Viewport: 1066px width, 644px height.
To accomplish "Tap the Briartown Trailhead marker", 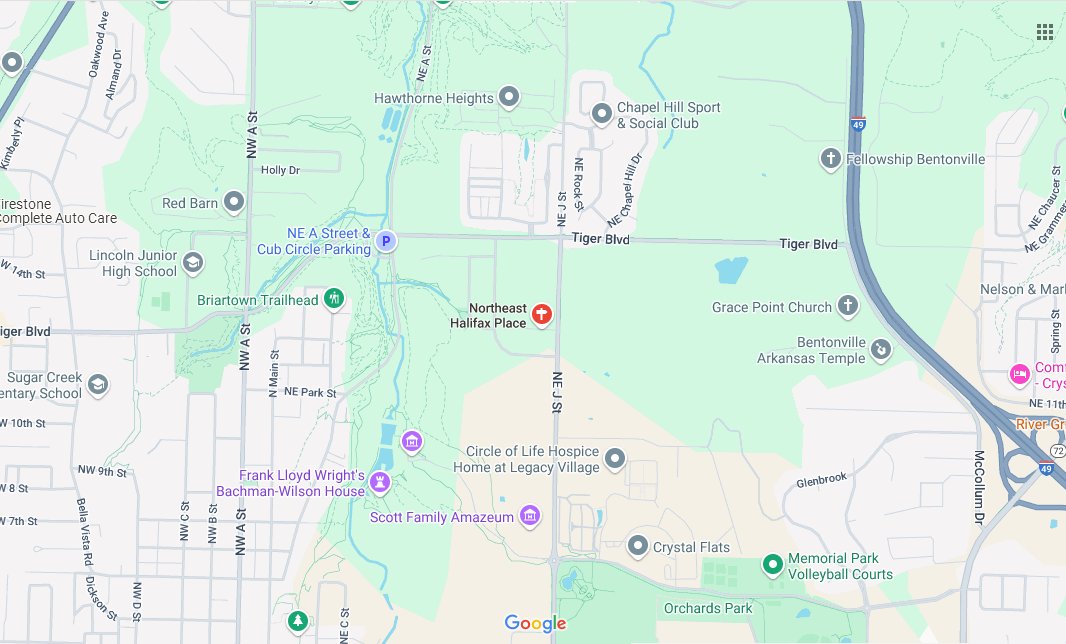I will tap(335, 299).
